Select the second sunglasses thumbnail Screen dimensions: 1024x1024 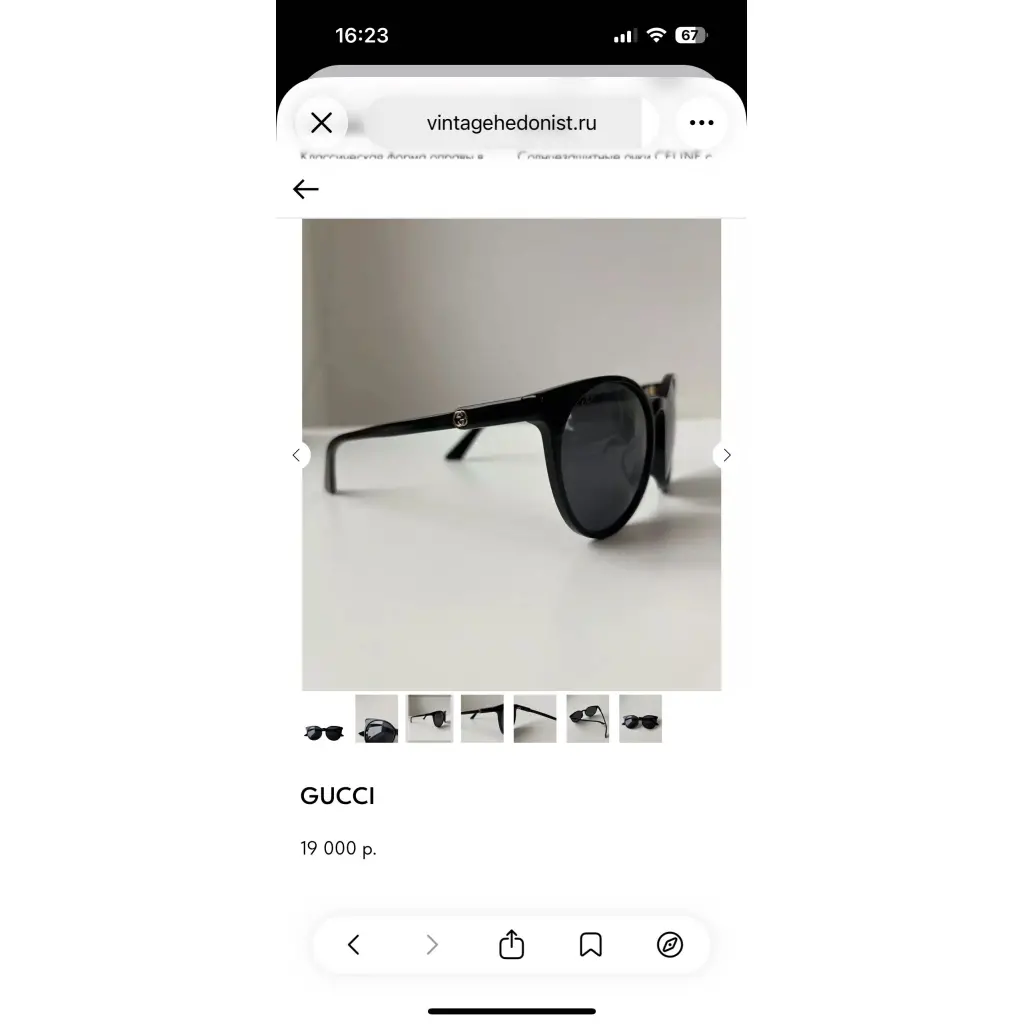click(377, 719)
